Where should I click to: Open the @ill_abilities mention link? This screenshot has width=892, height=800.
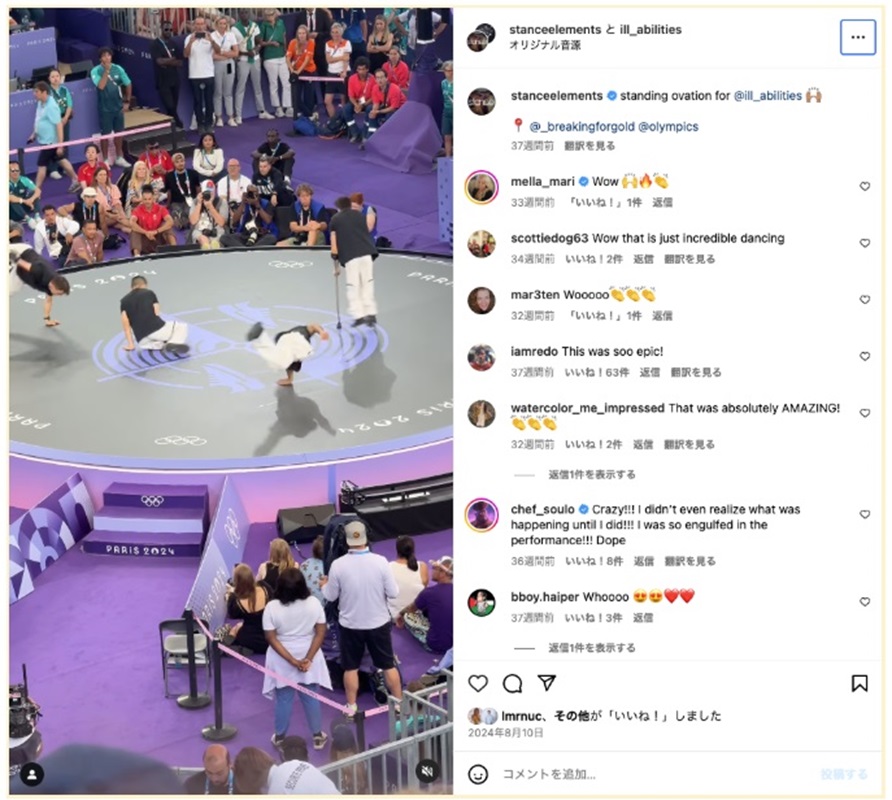point(768,96)
